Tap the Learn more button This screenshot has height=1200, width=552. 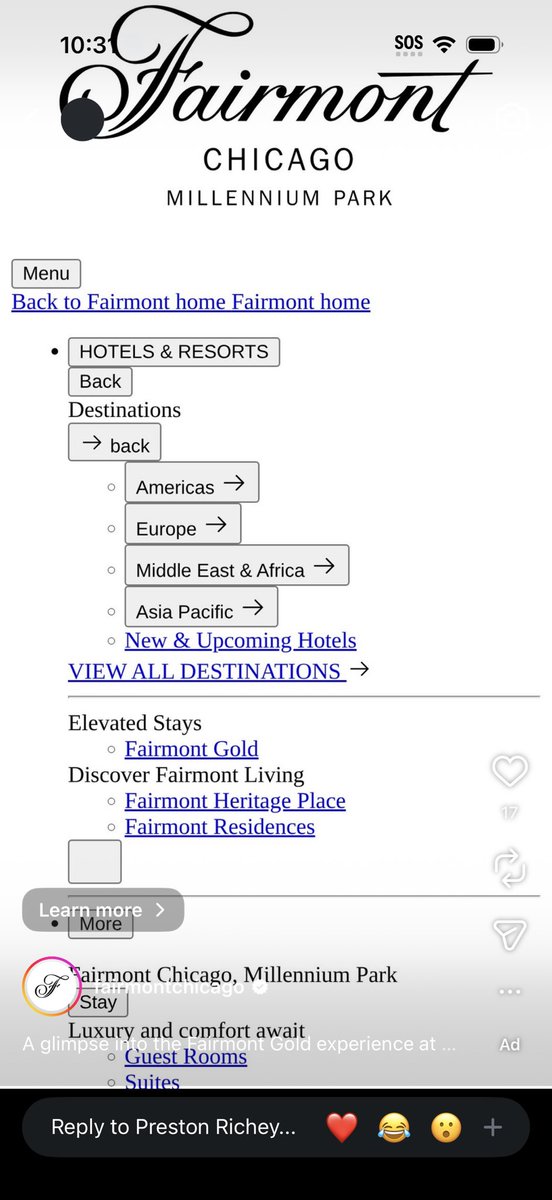click(x=103, y=910)
